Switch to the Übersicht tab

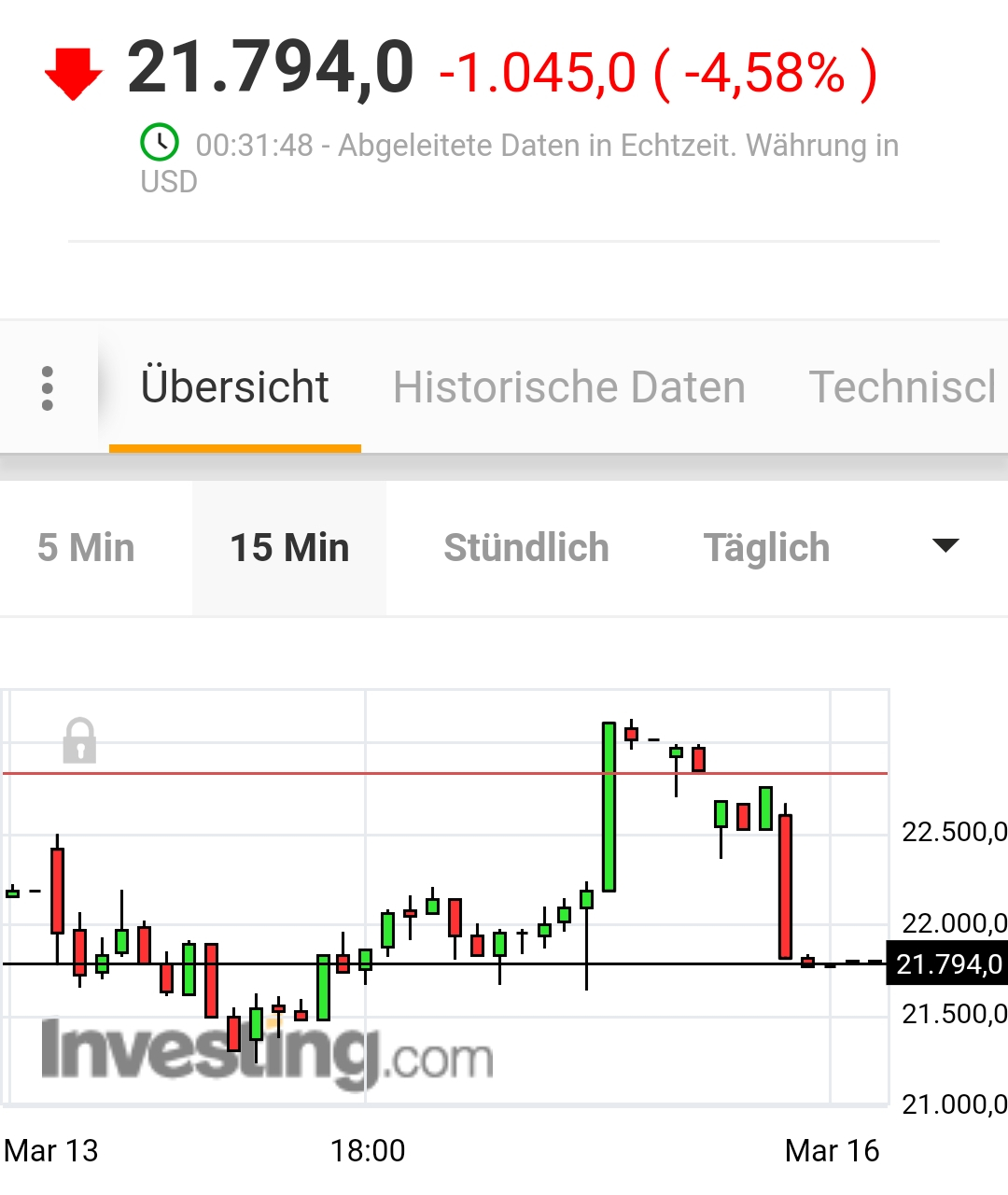[x=234, y=387]
